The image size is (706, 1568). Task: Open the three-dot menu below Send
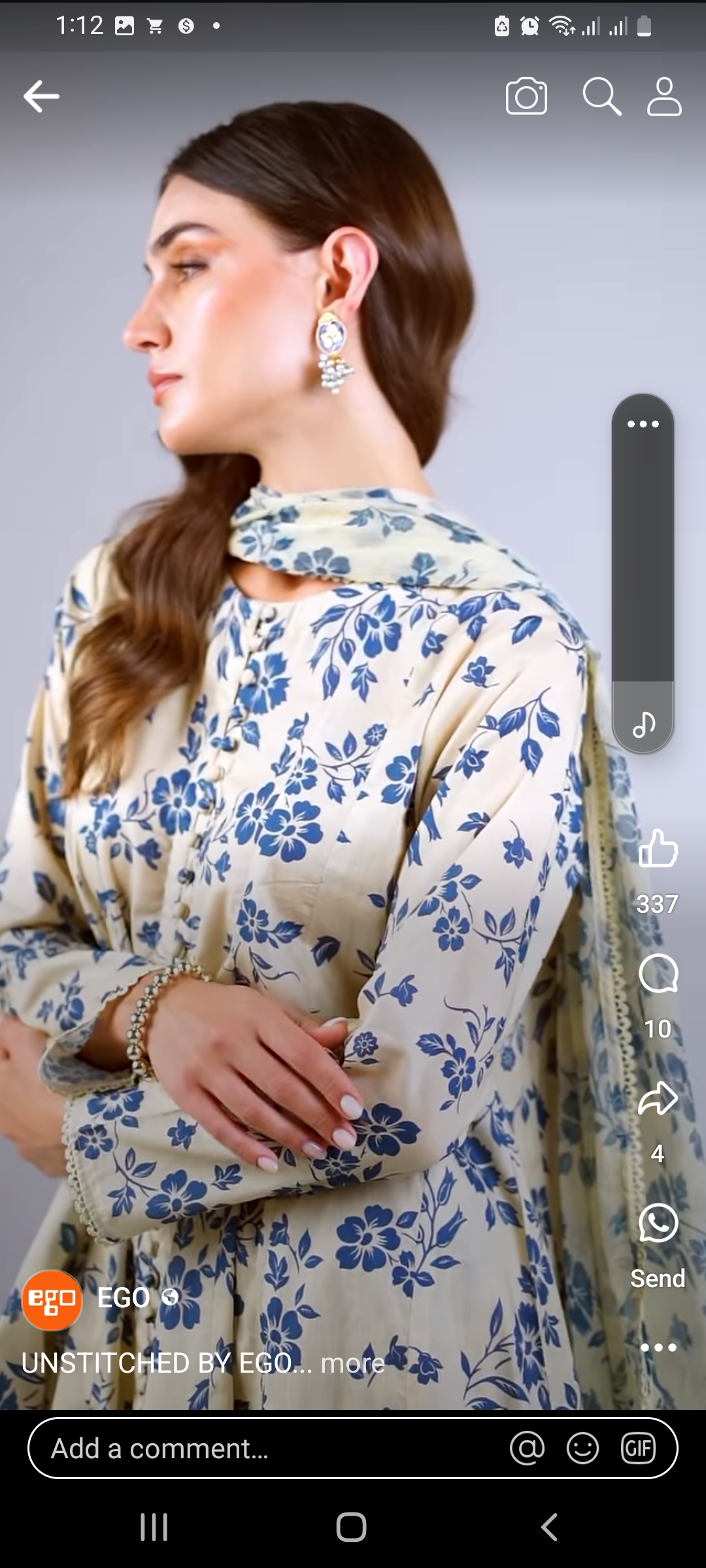click(658, 1348)
